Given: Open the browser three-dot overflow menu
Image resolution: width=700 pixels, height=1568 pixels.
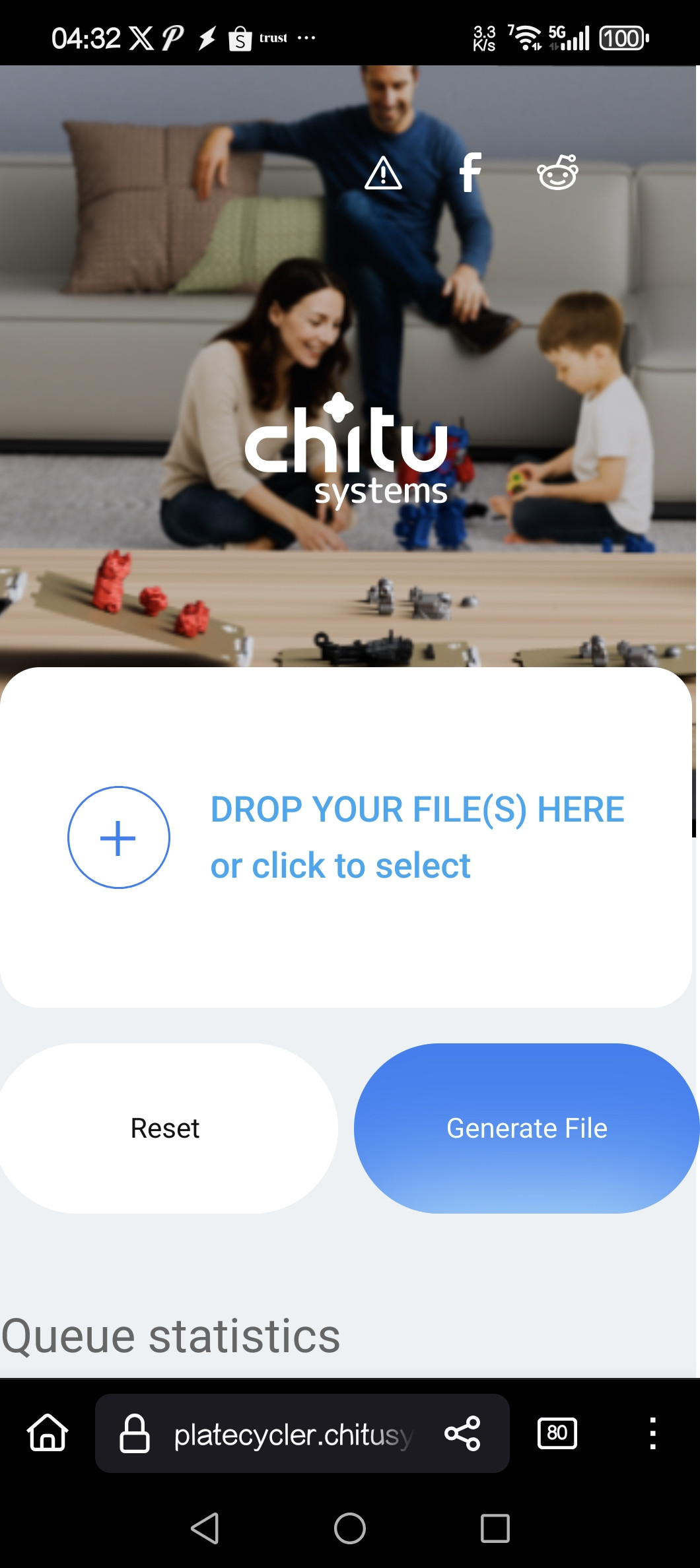Looking at the screenshot, I should click(652, 1433).
